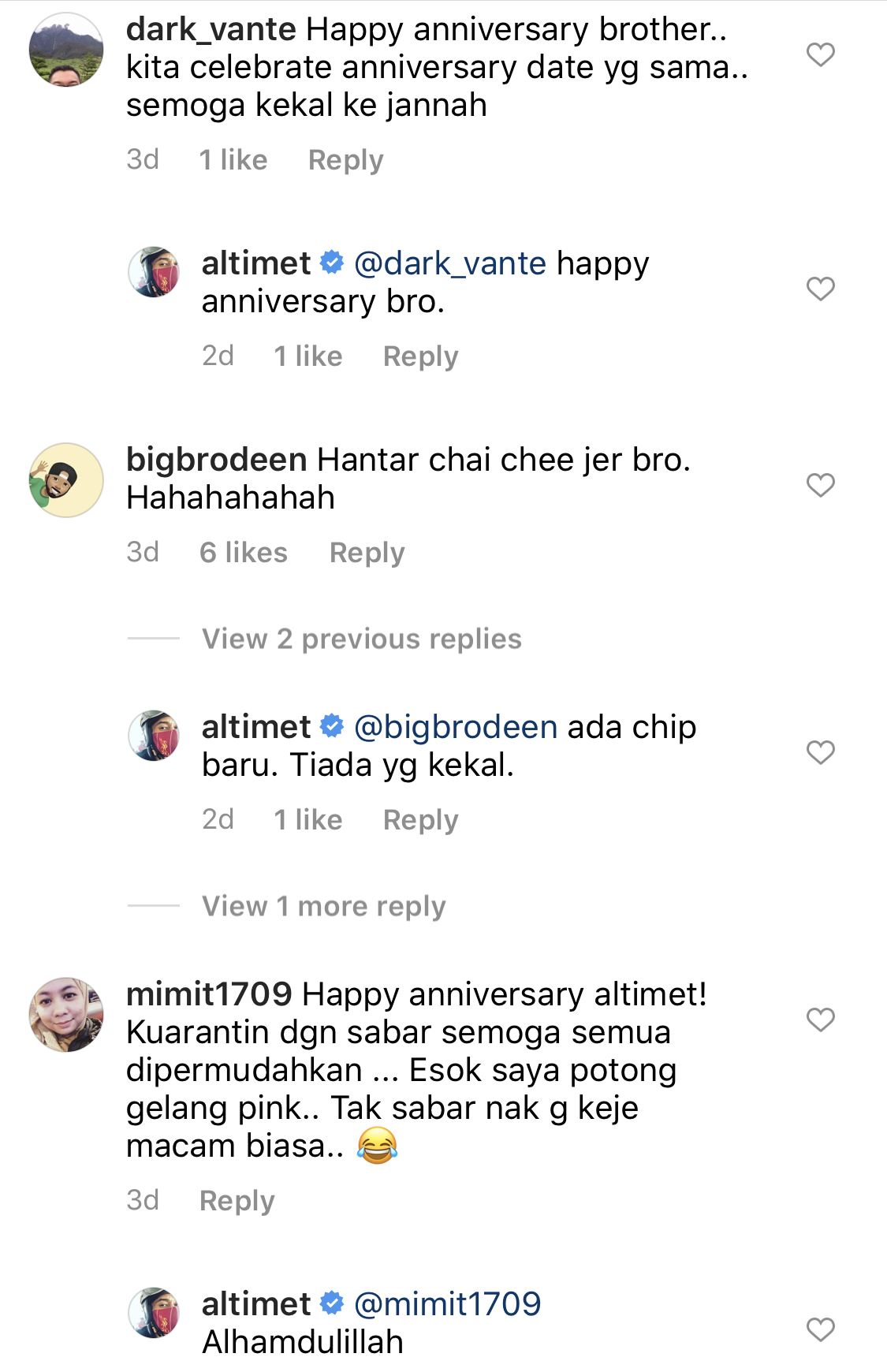Open dark_vante's profile picture
This screenshot has width=887, height=1372.
coord(66,50)
